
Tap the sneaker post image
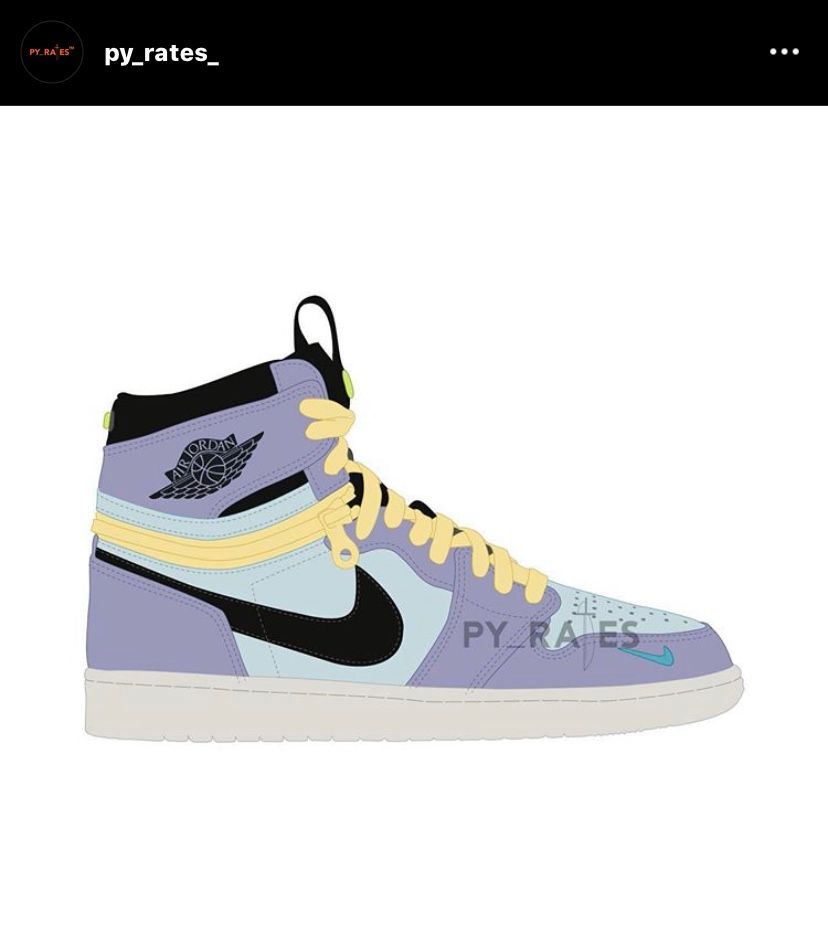coord(414,520)
